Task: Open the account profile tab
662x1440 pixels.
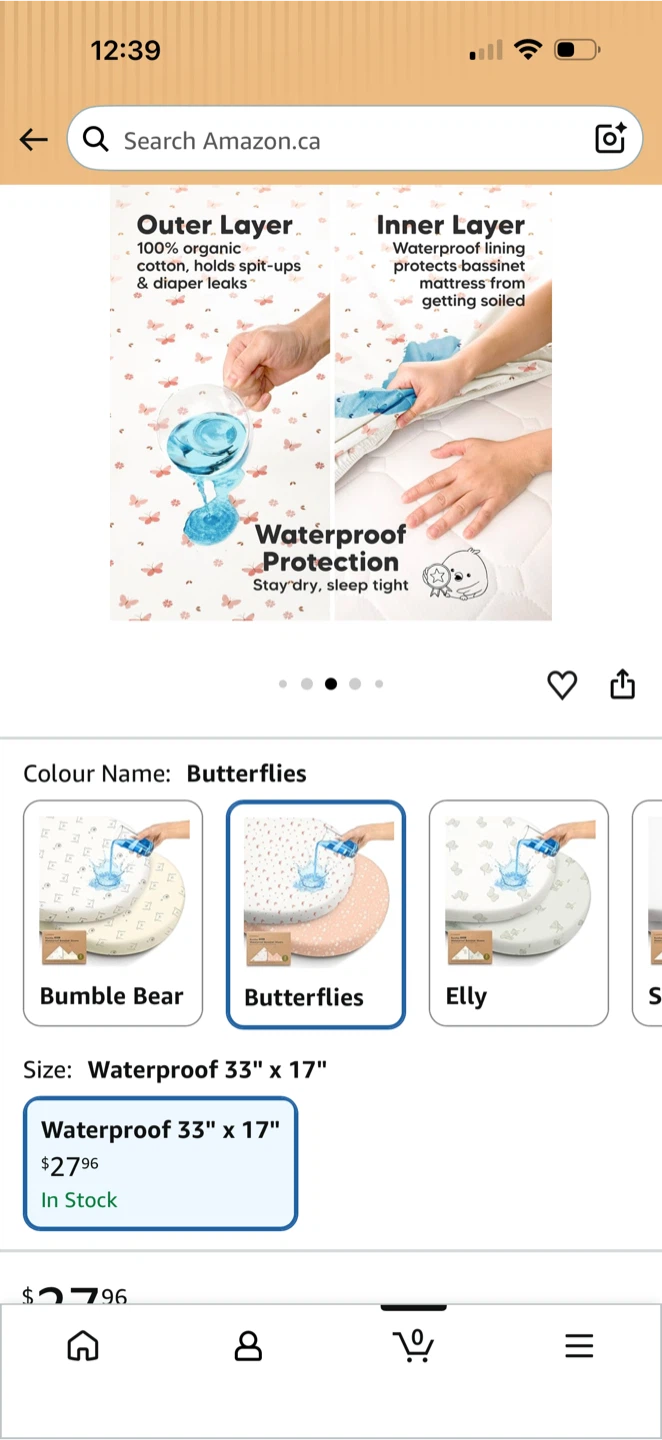Action: (x=248, y=1345)
